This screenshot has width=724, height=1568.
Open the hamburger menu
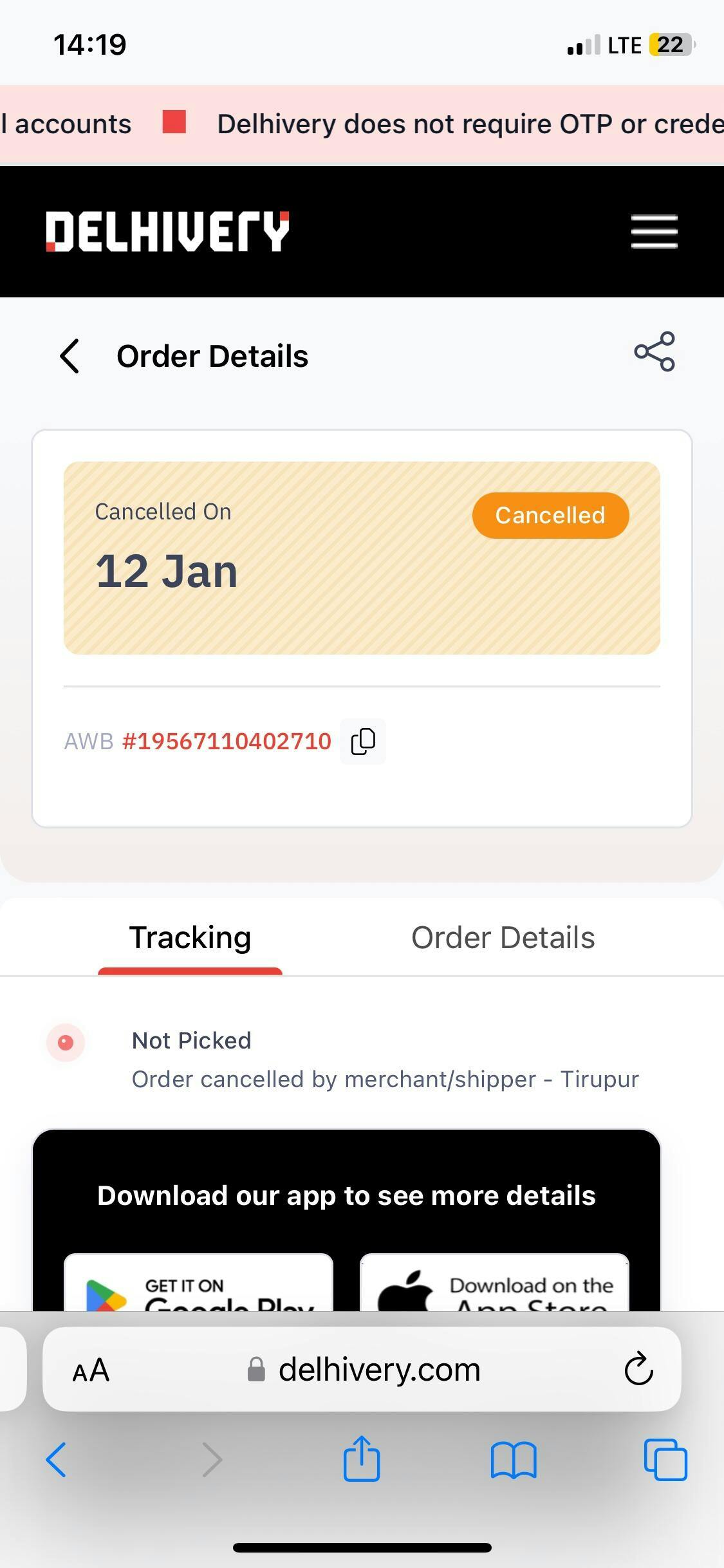tap(654, 232)
